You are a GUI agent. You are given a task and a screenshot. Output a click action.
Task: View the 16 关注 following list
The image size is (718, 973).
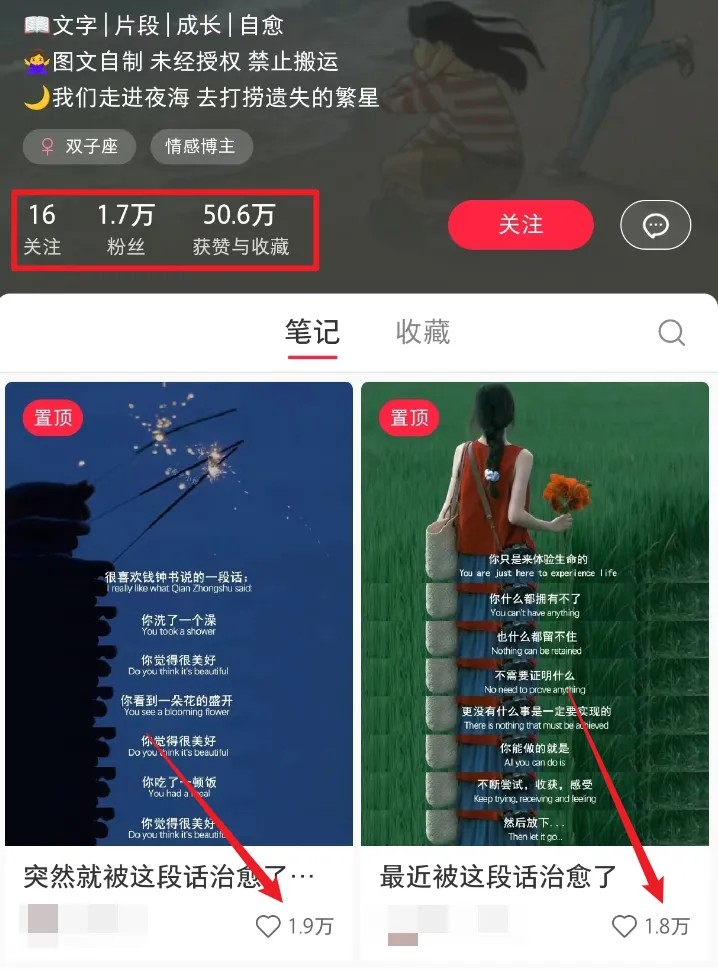tap(42, 229)
